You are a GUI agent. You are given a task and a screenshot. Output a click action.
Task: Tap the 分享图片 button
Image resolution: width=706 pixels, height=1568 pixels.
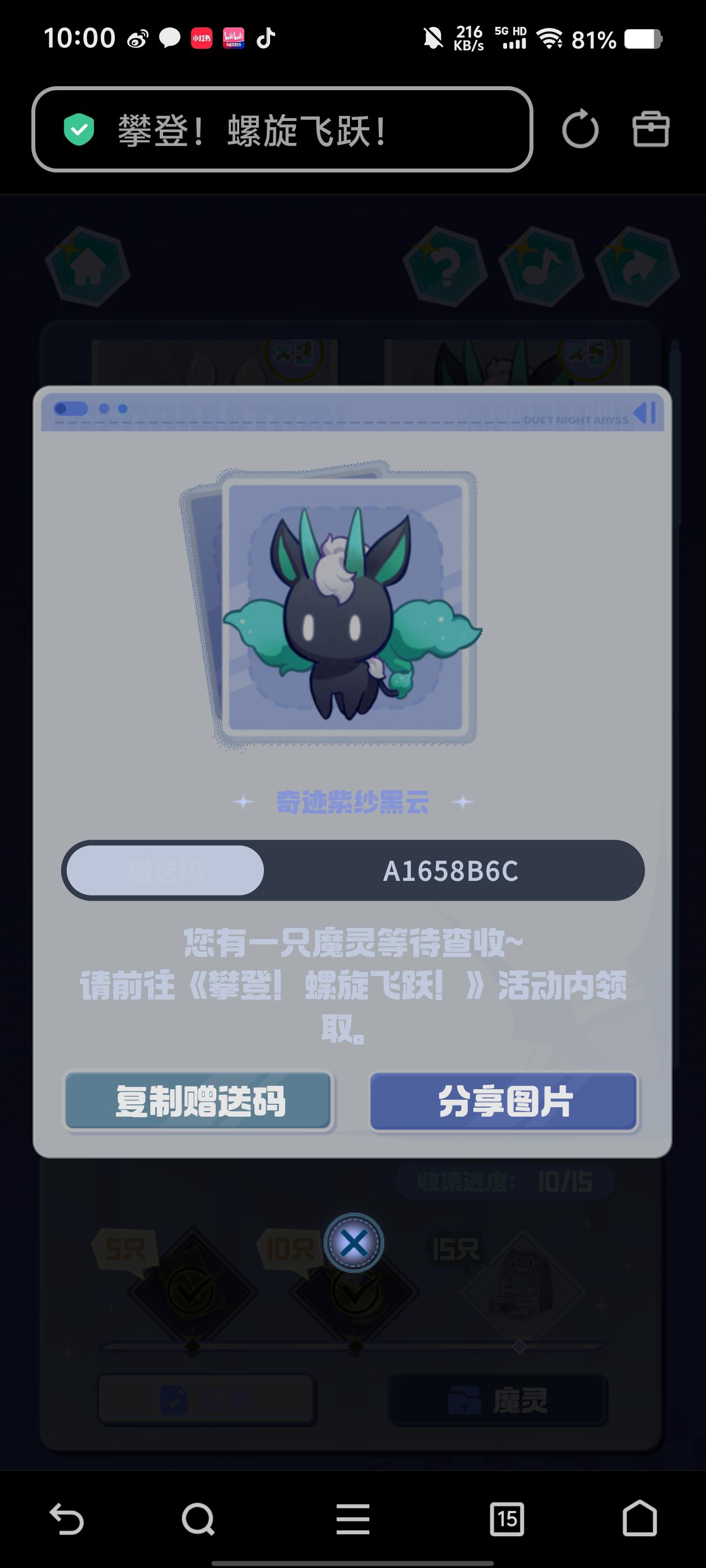[504, 1102]
